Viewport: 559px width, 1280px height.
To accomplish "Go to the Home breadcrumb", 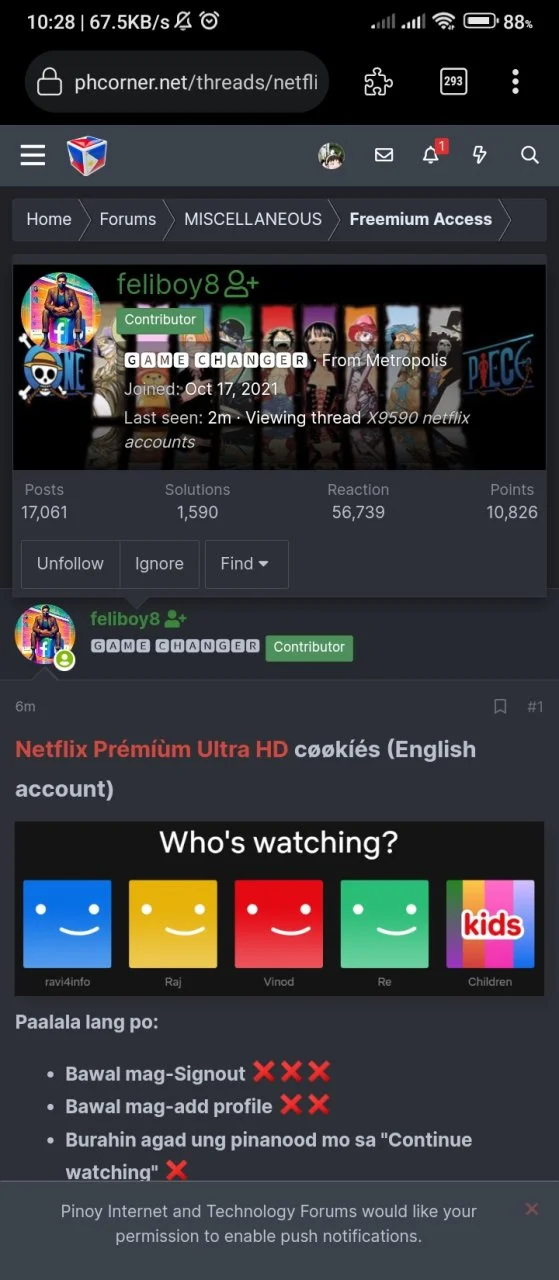I will pos(49,219).
